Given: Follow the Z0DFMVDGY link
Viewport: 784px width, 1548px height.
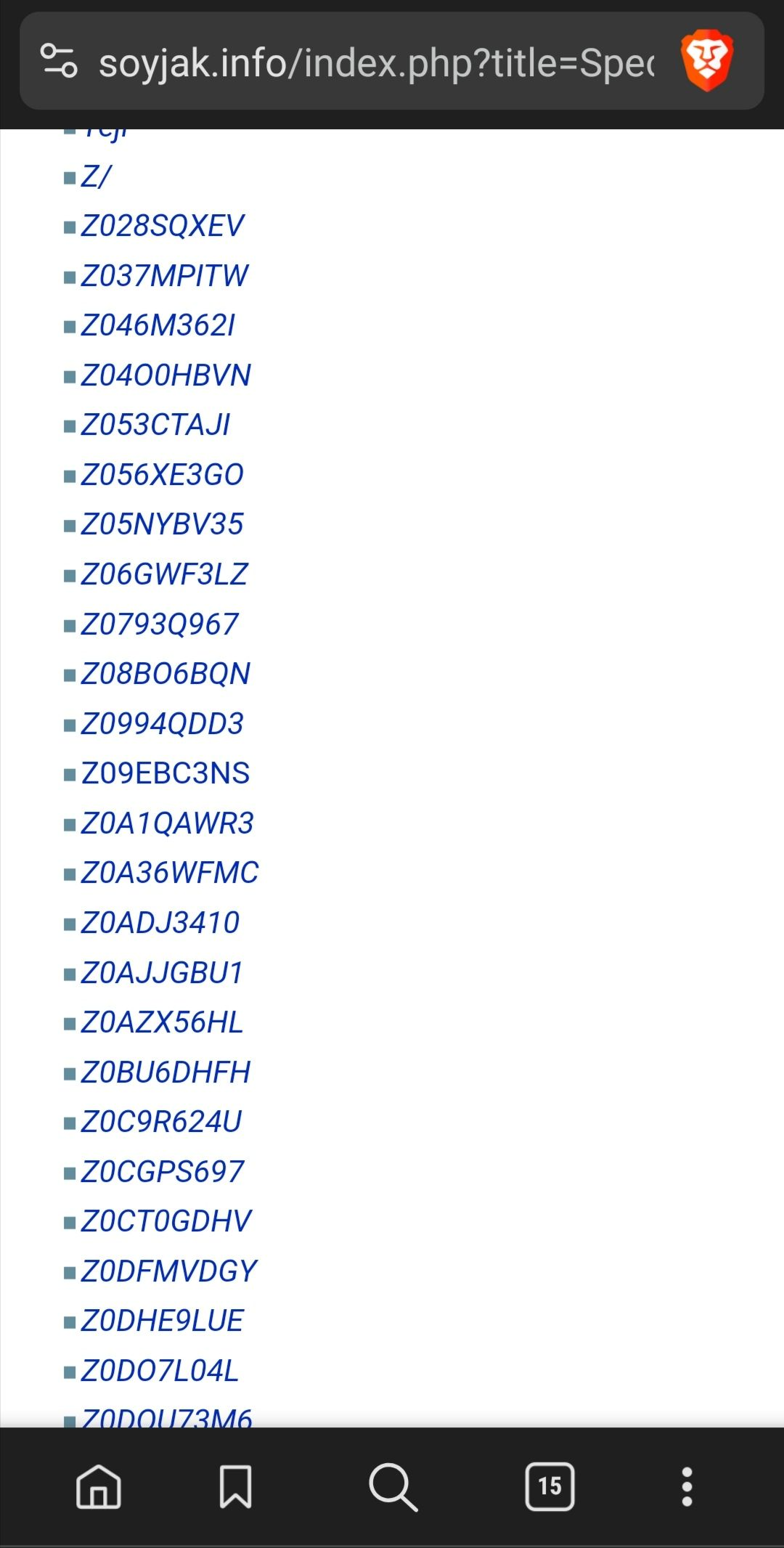Looking at the screenshot, I should [x=168, y=1271].
